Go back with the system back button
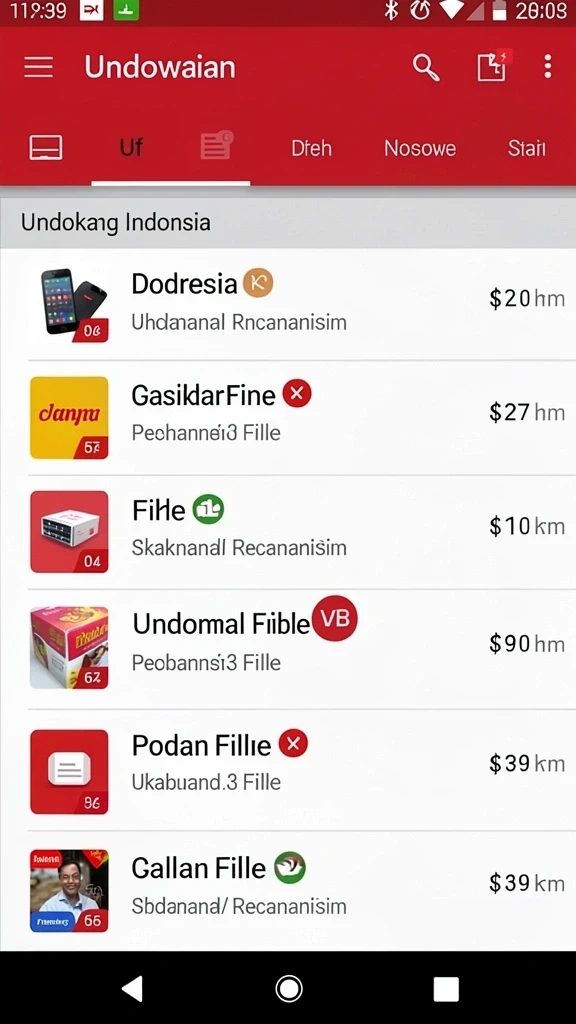This screenshot has height=1024, width=576. click(133, 989)
